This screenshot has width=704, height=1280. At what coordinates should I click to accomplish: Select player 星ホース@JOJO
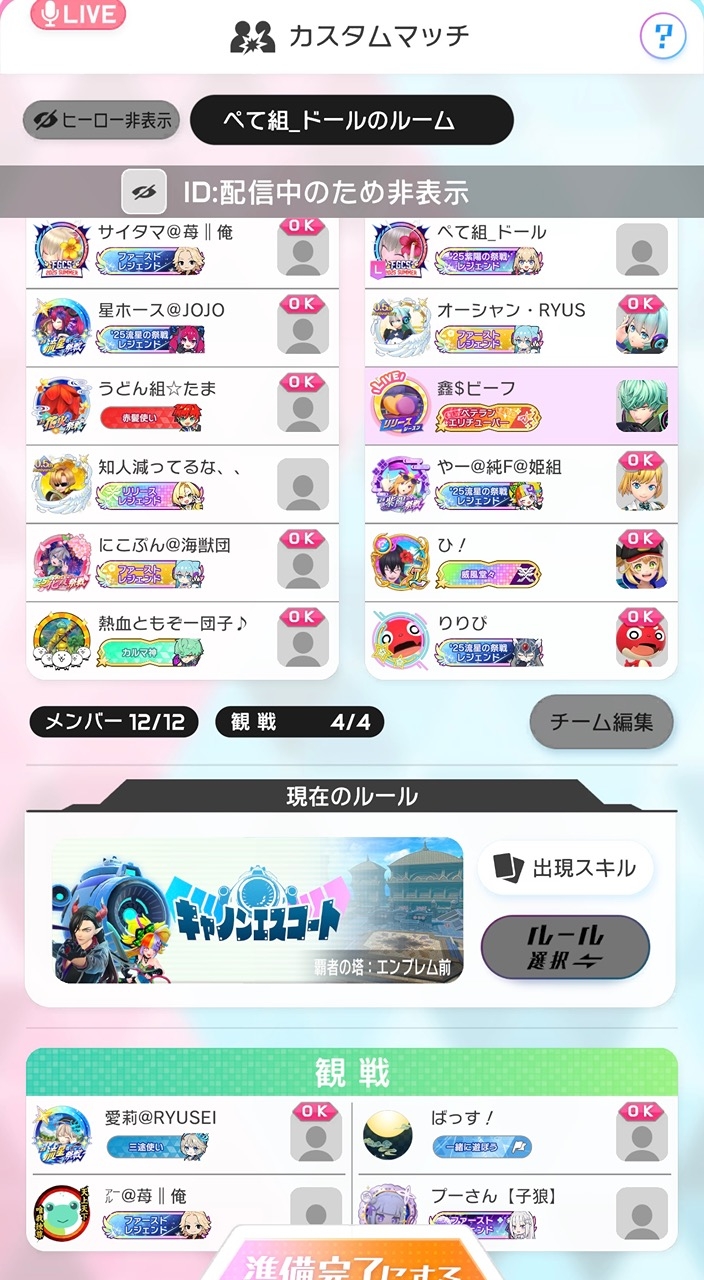pos(182,326)
